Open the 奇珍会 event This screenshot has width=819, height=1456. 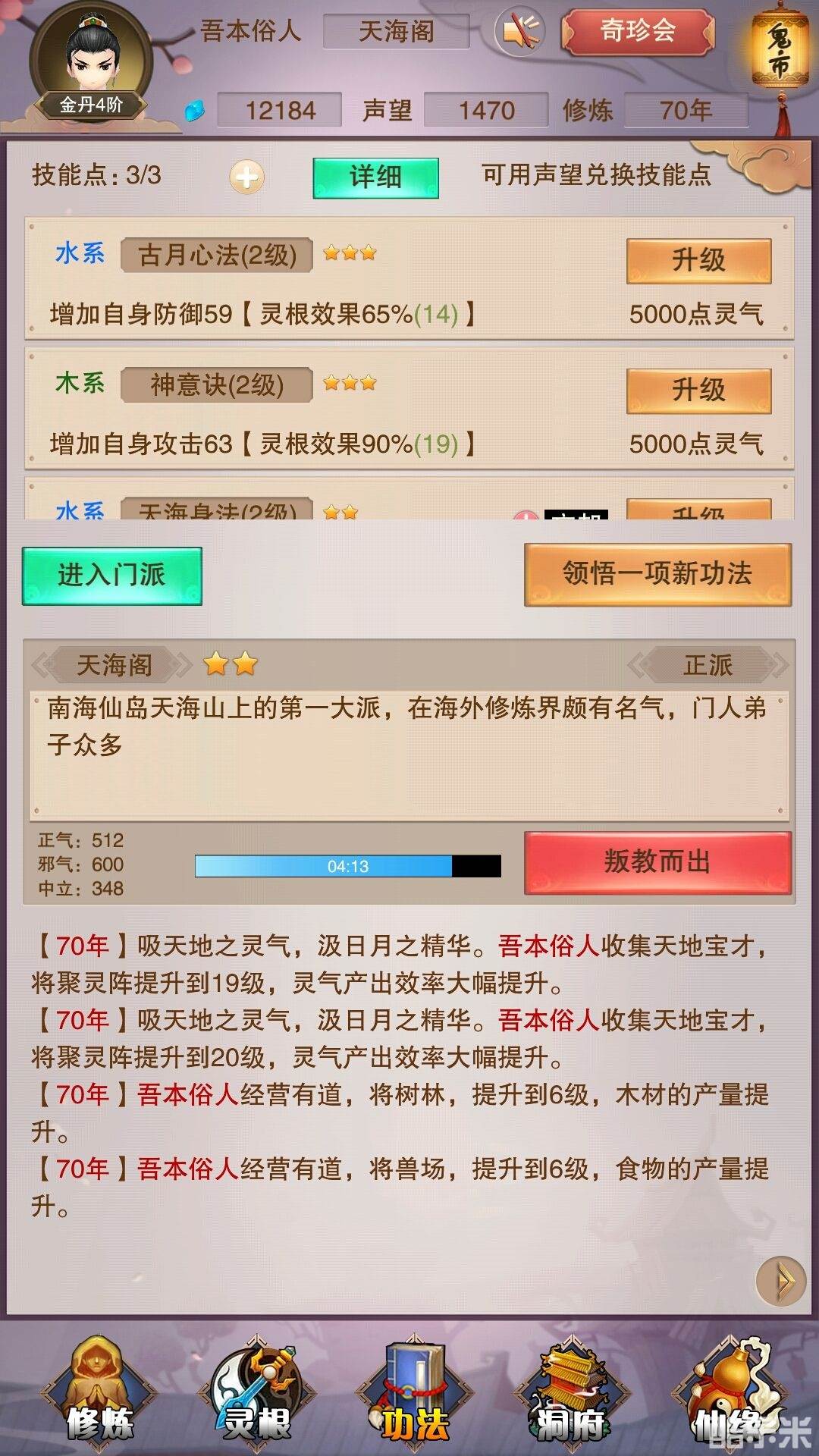(638, 32)
